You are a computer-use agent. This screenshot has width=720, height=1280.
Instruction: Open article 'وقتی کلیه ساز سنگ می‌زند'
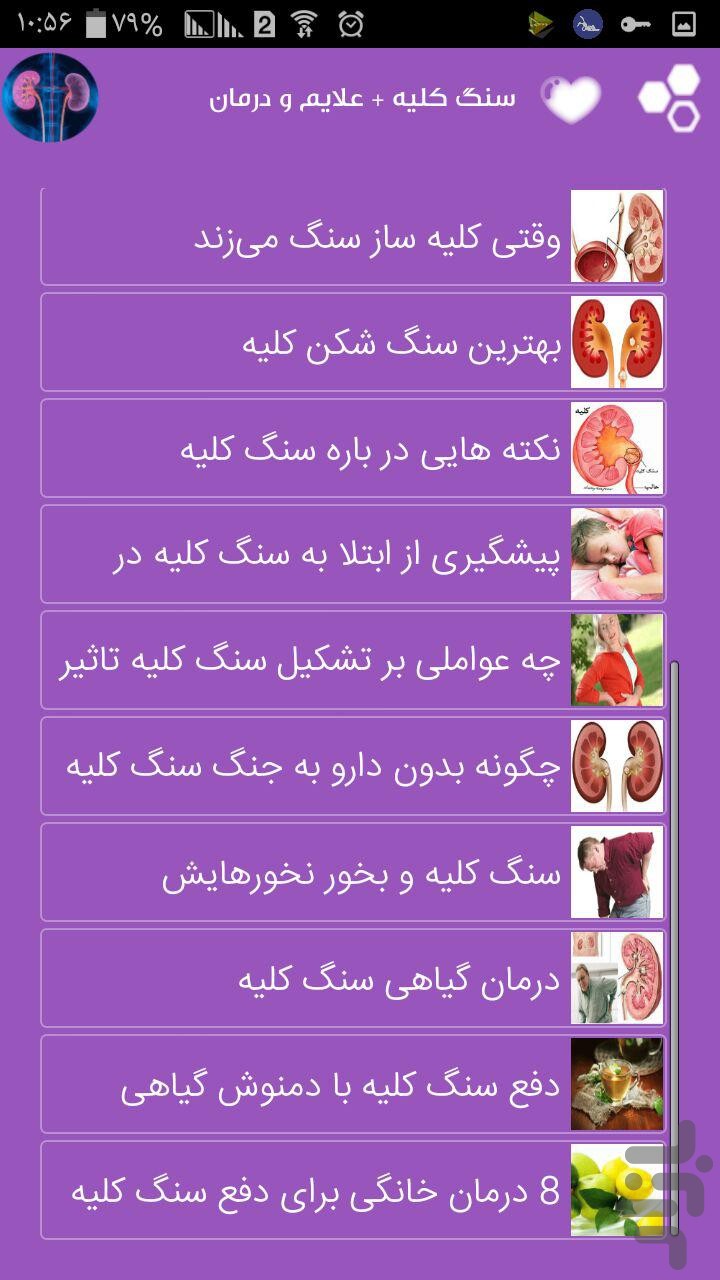[x=353, y=237]
